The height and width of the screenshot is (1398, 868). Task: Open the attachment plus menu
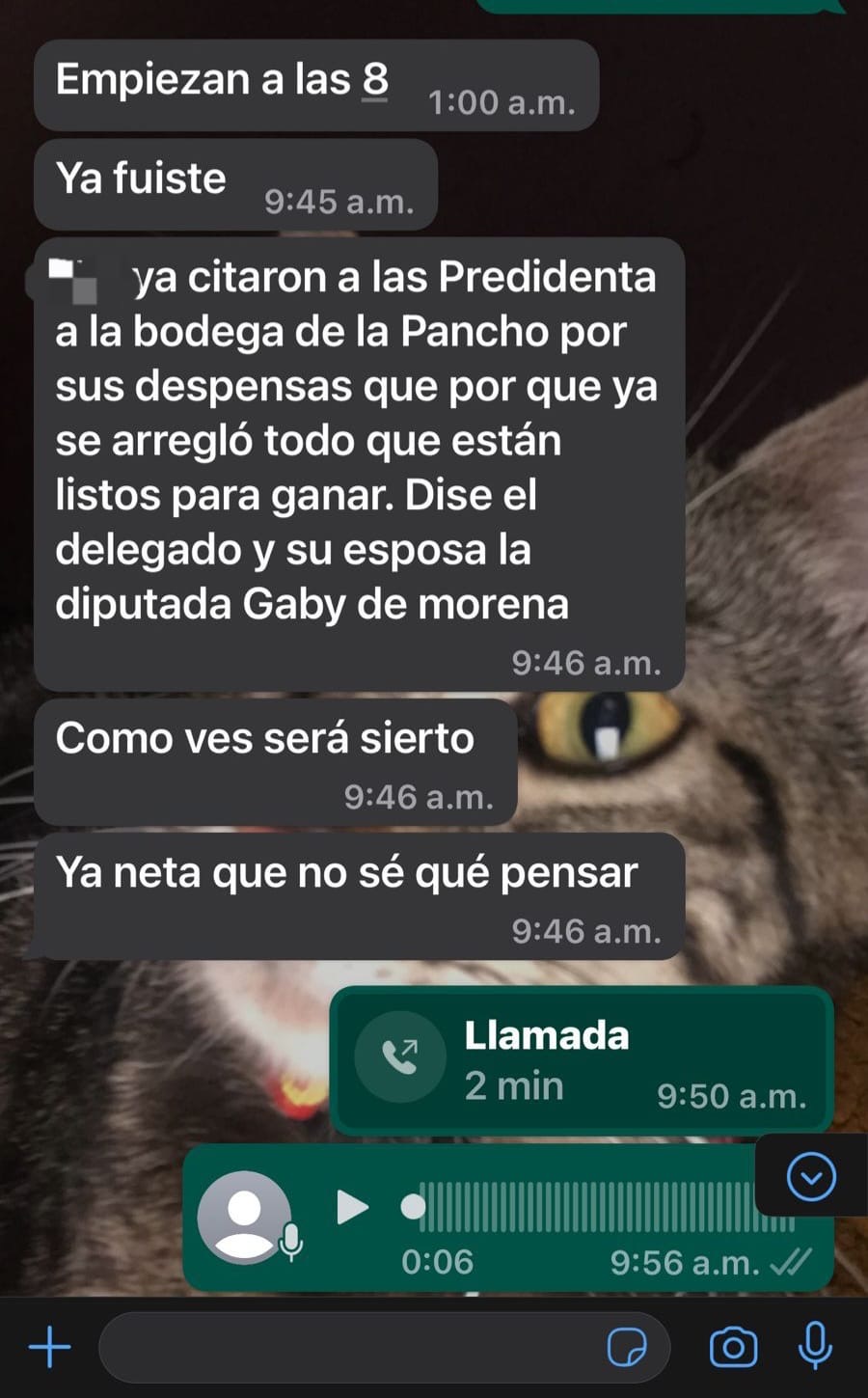pyautogui.click(x=50, y=1346)
